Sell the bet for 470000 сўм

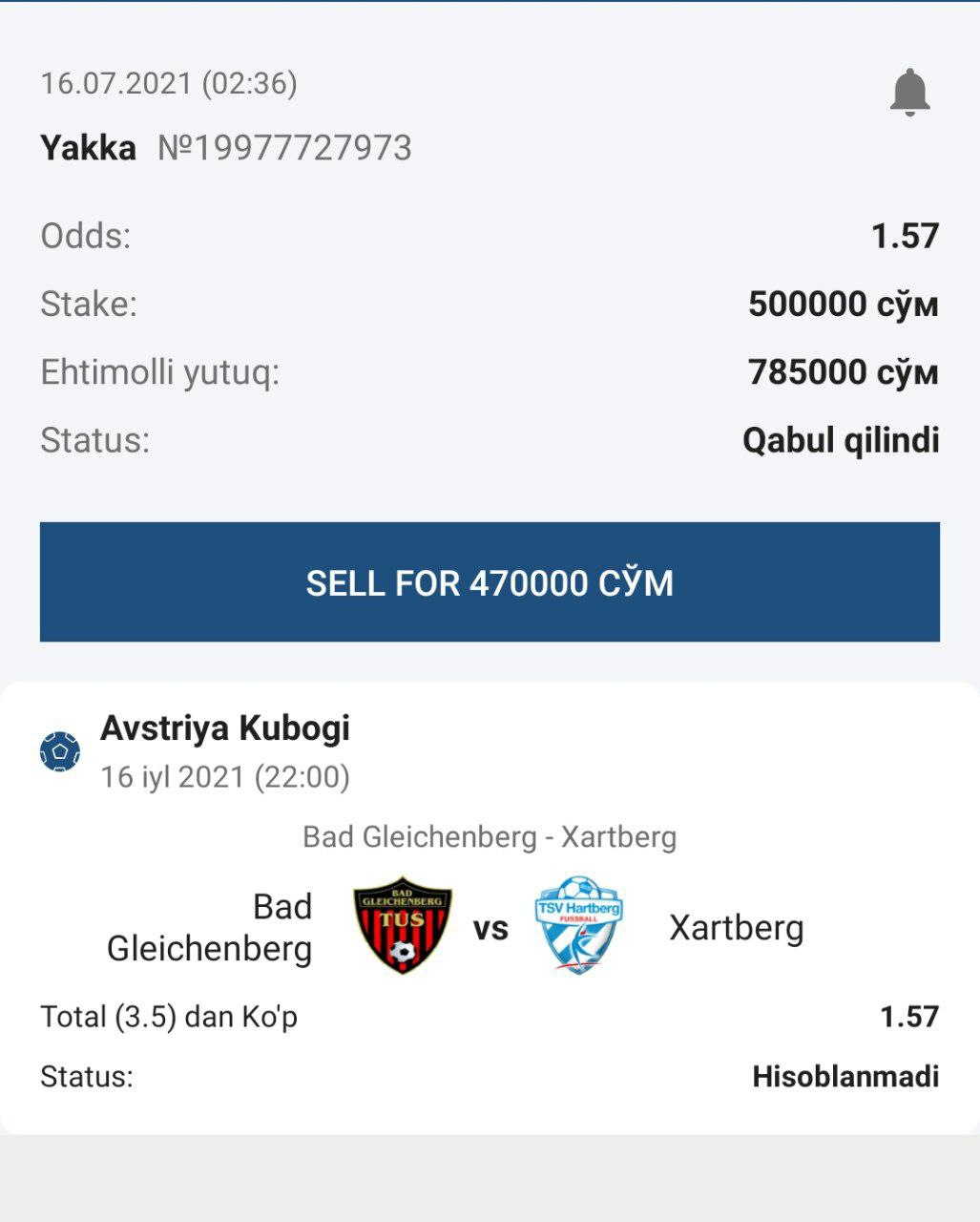coord(490,582)
